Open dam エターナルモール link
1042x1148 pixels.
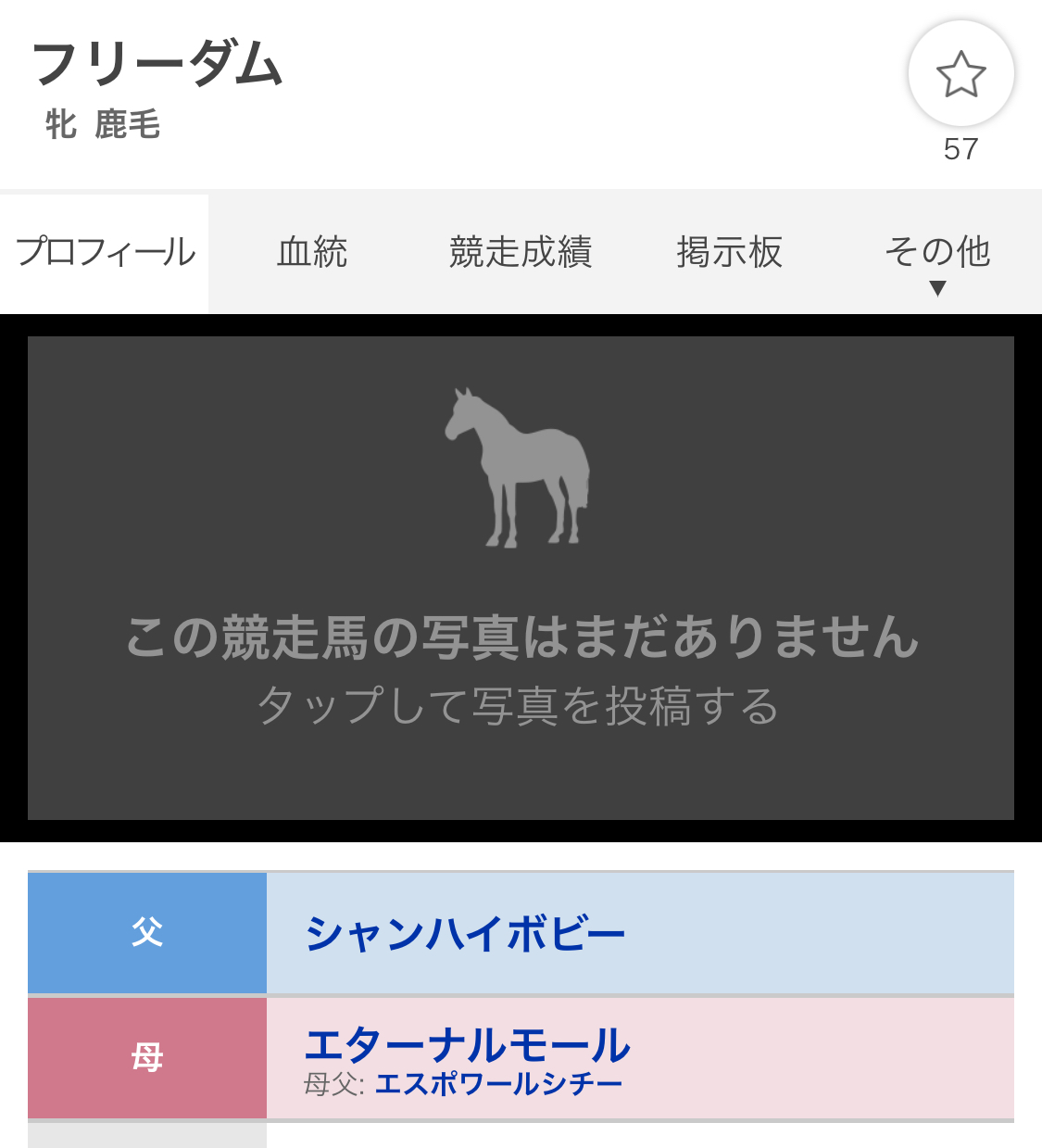468,1046
